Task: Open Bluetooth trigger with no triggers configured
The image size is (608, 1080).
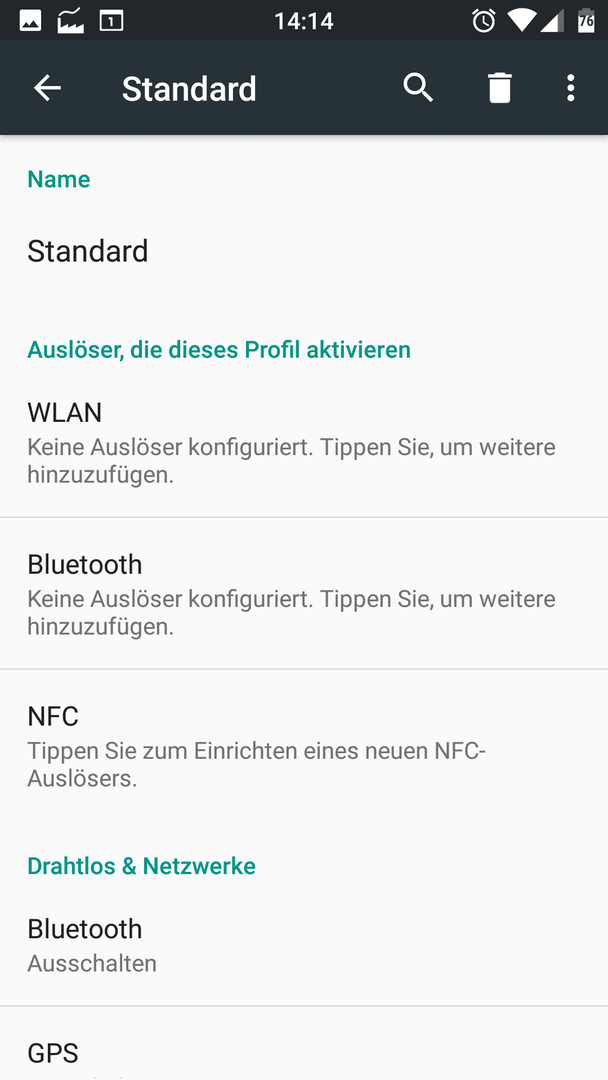Action: 304,593
